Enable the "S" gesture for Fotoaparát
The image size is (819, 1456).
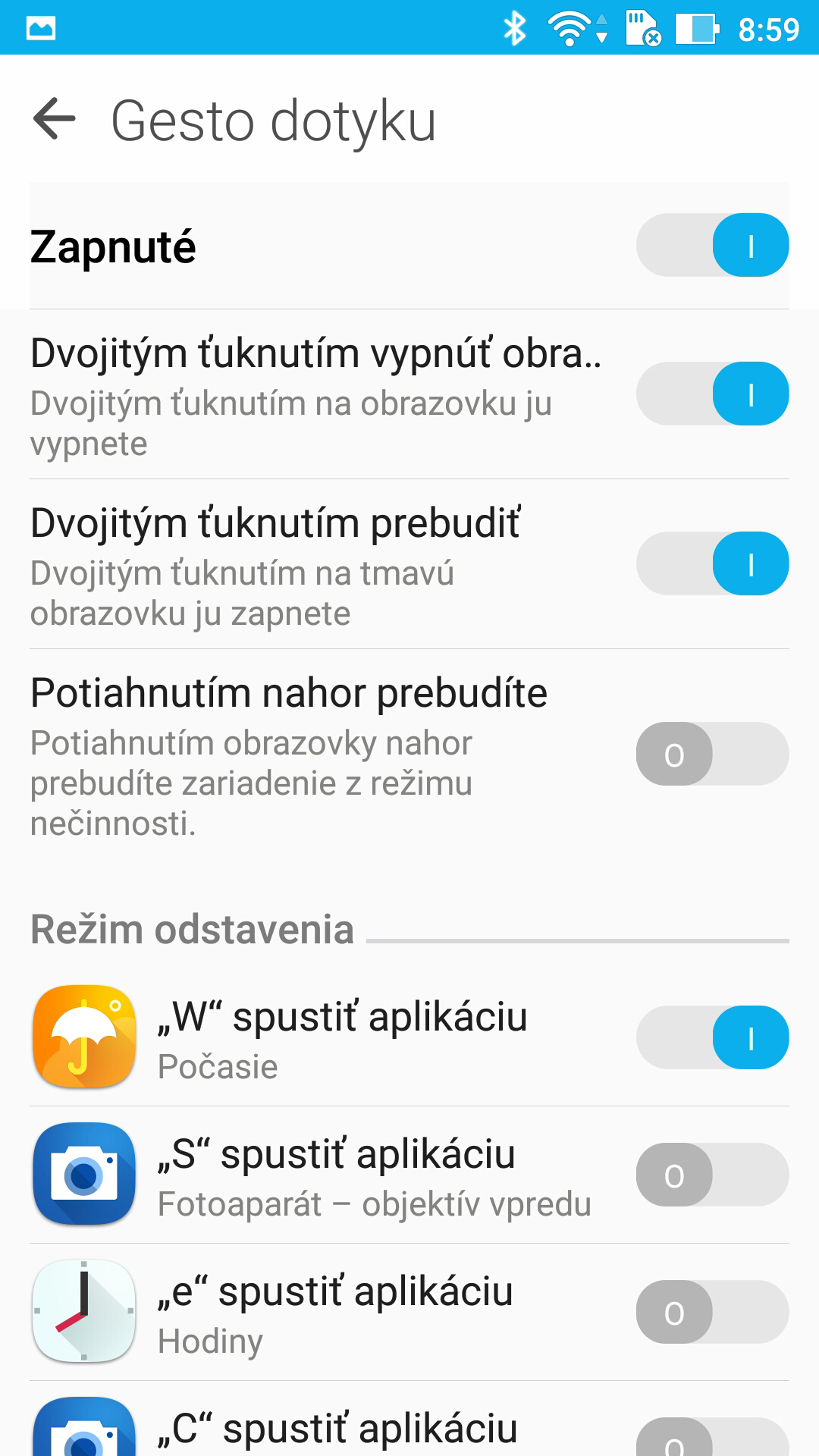click(x=713, y=1175)
